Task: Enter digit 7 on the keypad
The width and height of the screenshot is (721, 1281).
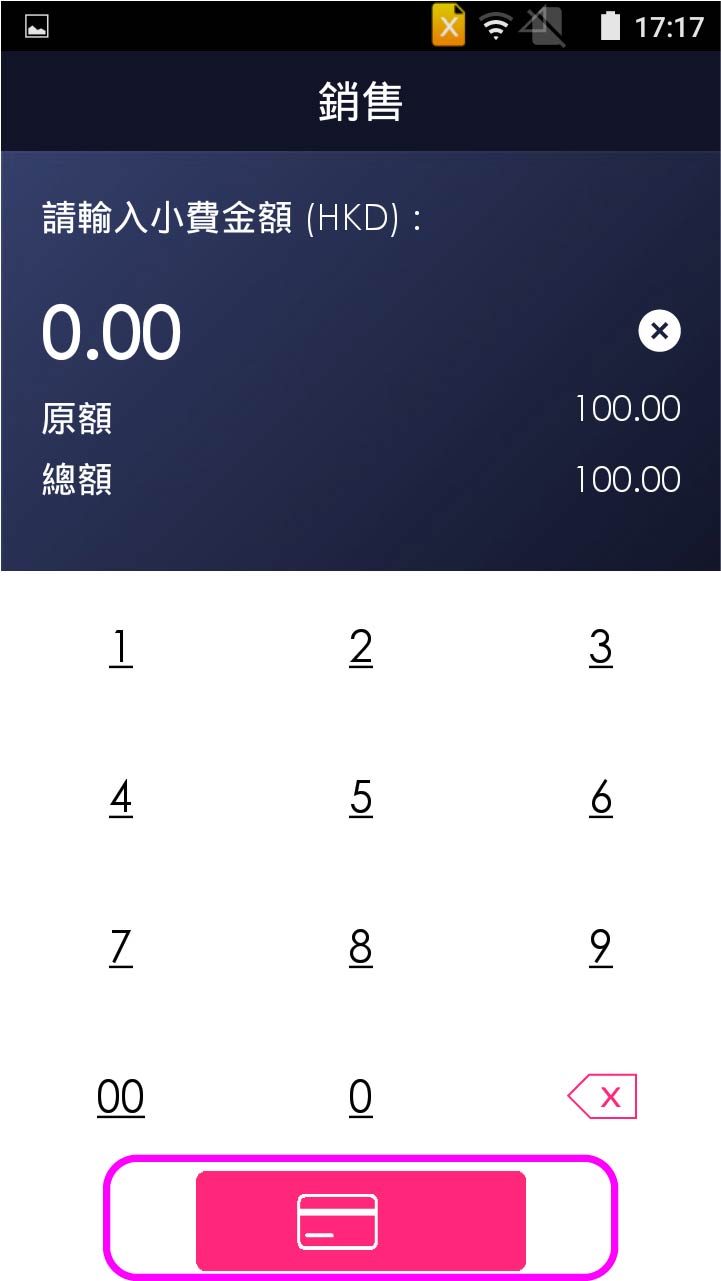Action: (x=120, y=947)
